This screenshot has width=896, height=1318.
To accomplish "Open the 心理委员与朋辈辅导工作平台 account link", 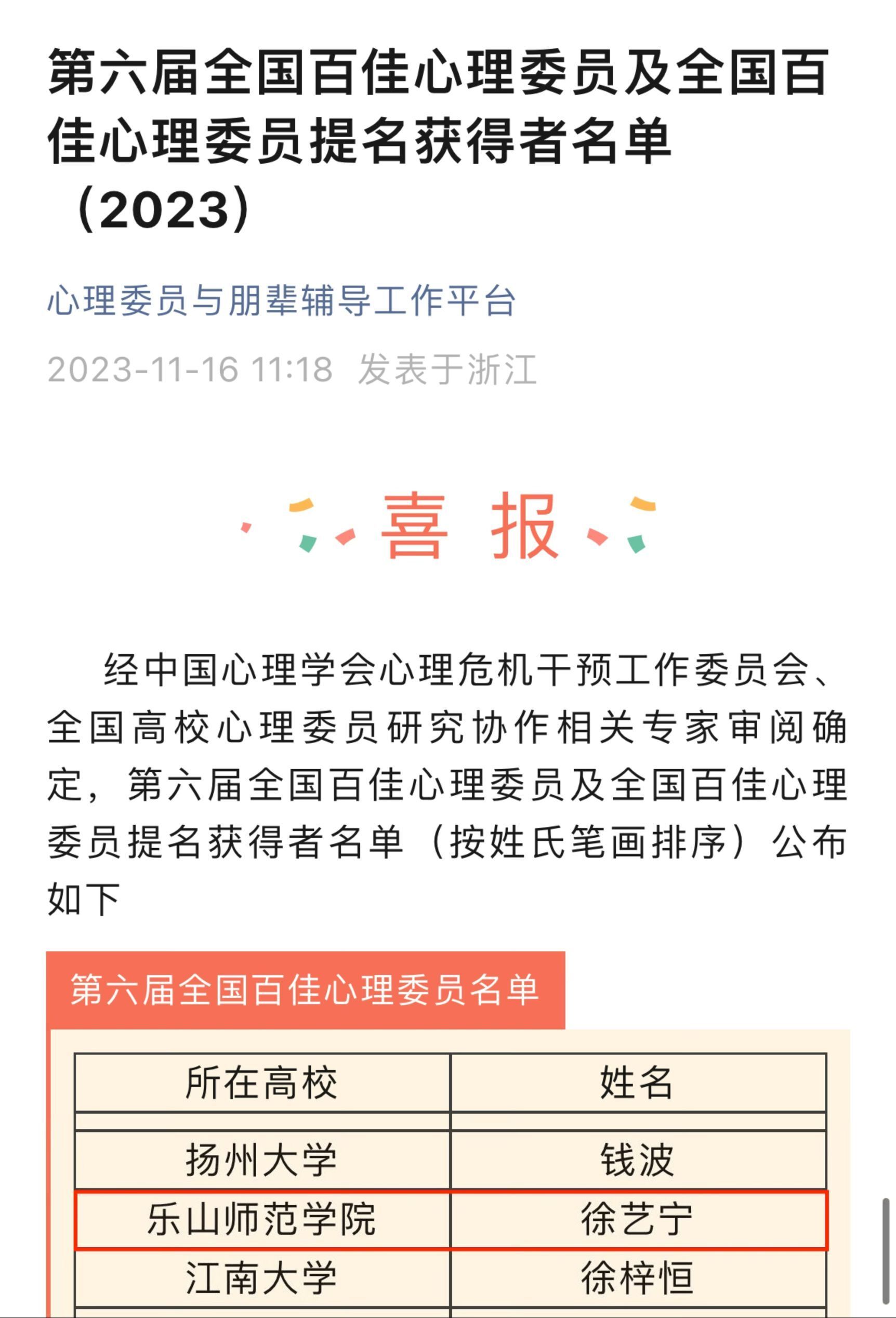I will [x=281, y=300].
